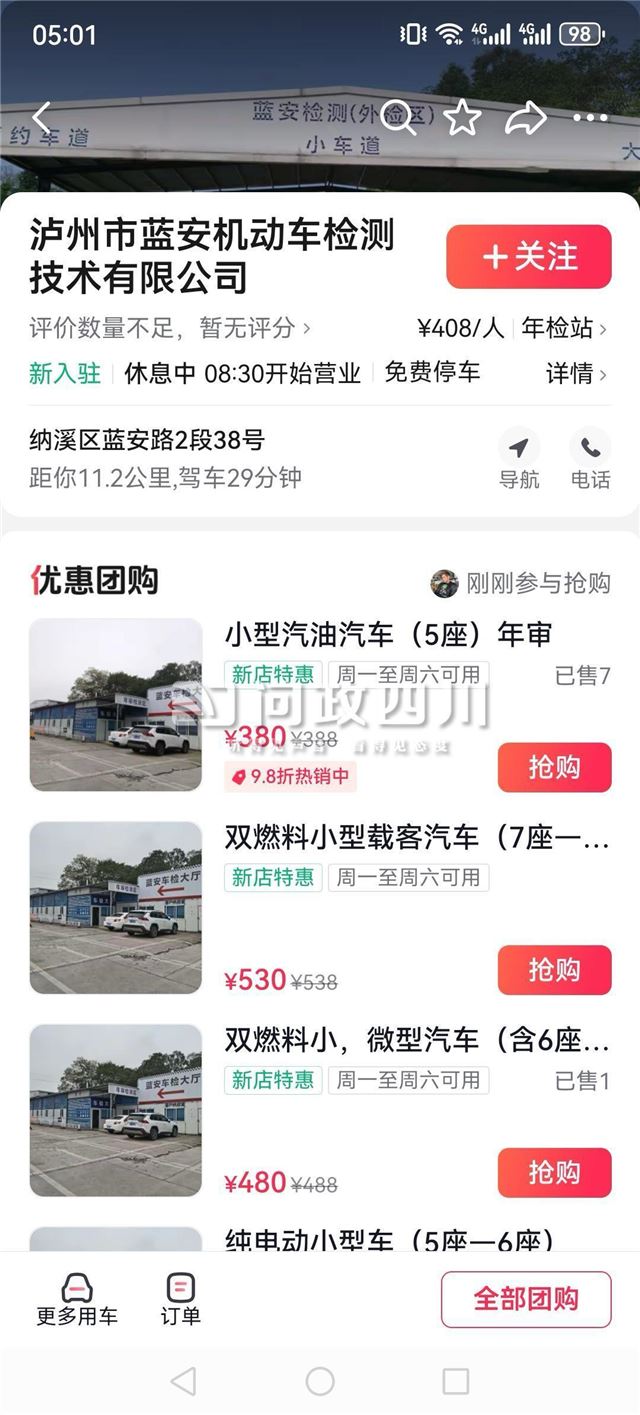Open the 小型汽油汽车（5座）年审 deal photo
This screenshot has height=1415, width=640.
click(x=115, y=705)
